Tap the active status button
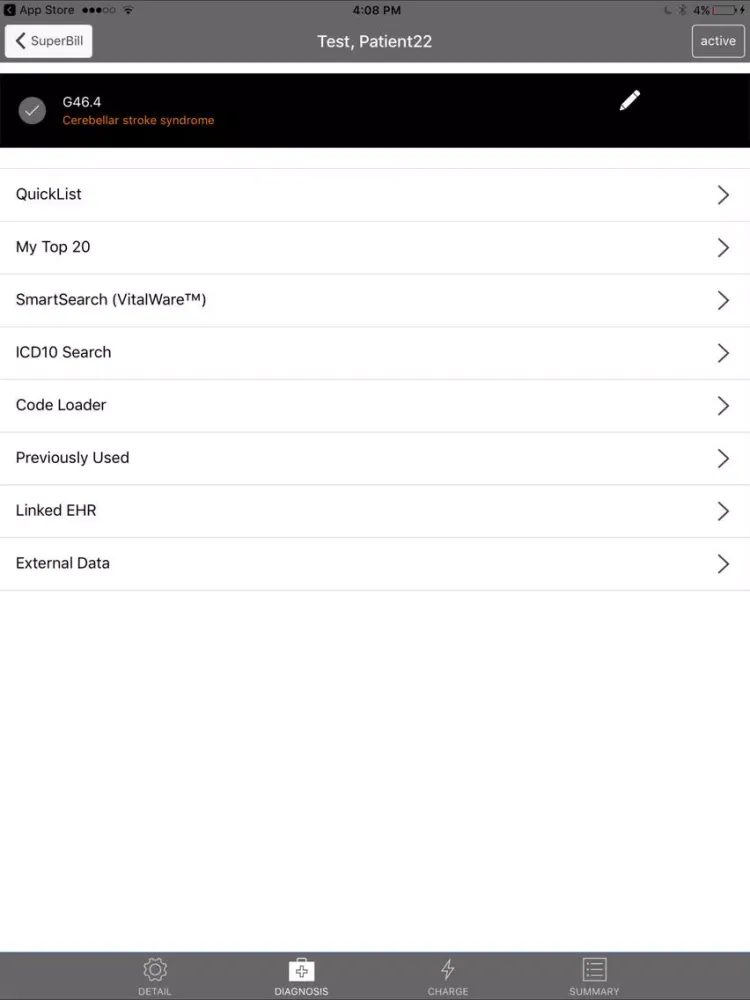This screenshot has width=750, height=1000. [718, 41]
